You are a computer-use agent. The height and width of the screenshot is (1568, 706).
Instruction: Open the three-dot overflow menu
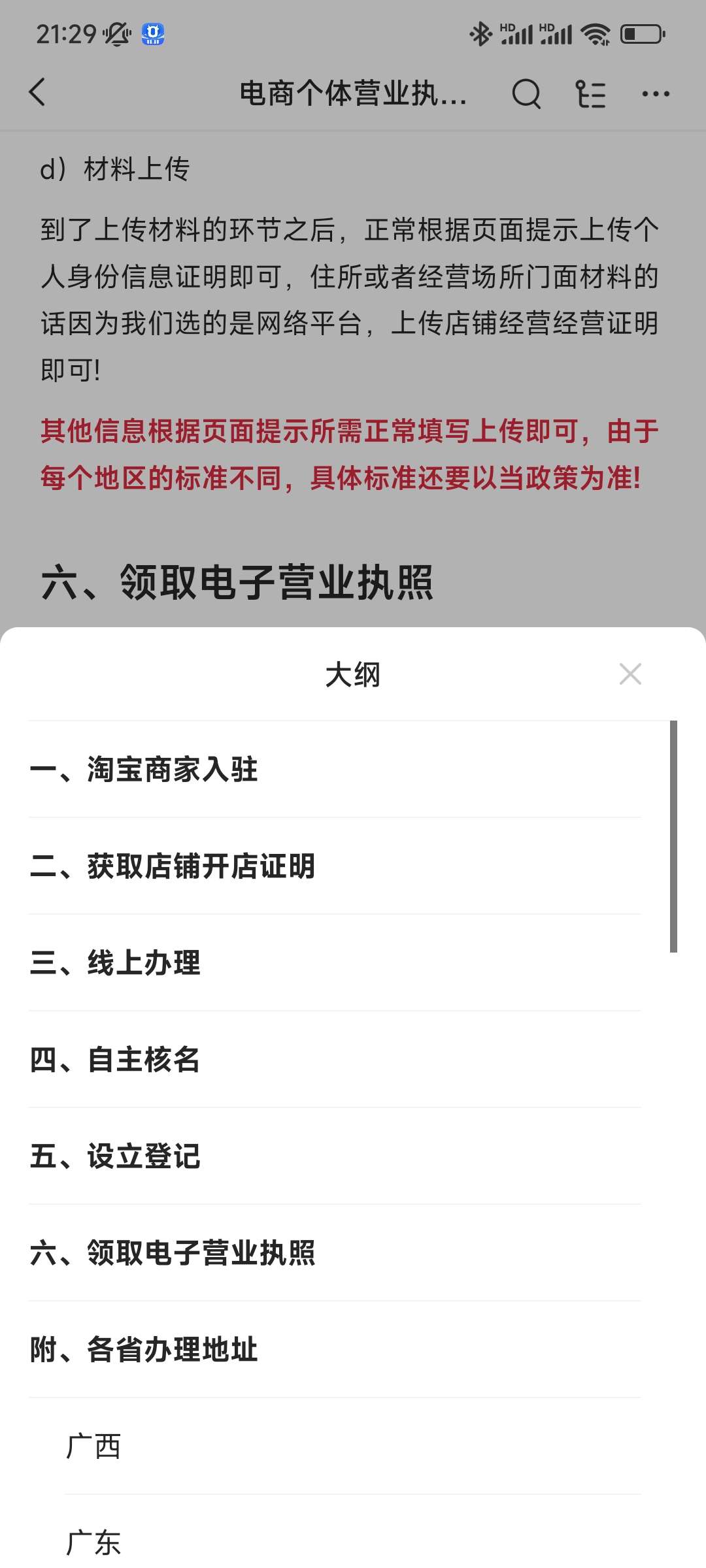(656, 93)
